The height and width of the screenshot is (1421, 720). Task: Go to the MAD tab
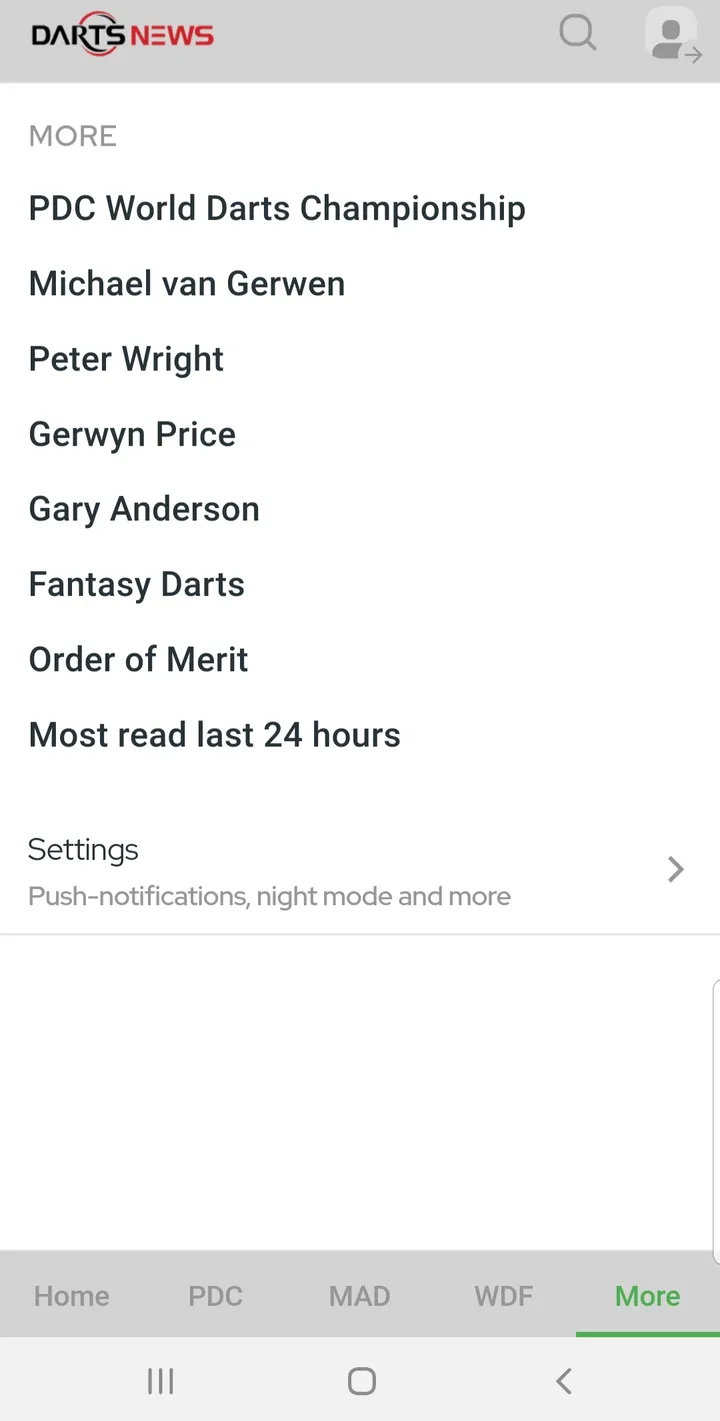360,1296
